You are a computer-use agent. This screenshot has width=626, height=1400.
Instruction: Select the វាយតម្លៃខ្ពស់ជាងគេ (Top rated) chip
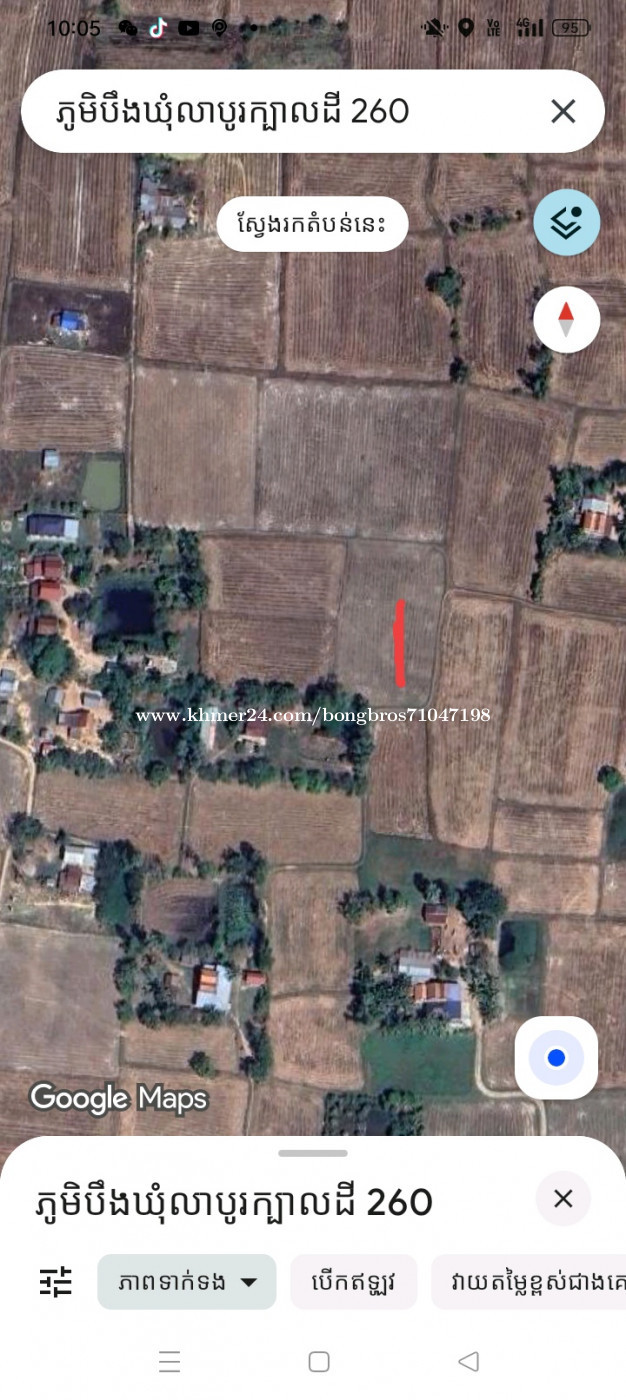click(530, 1281)
